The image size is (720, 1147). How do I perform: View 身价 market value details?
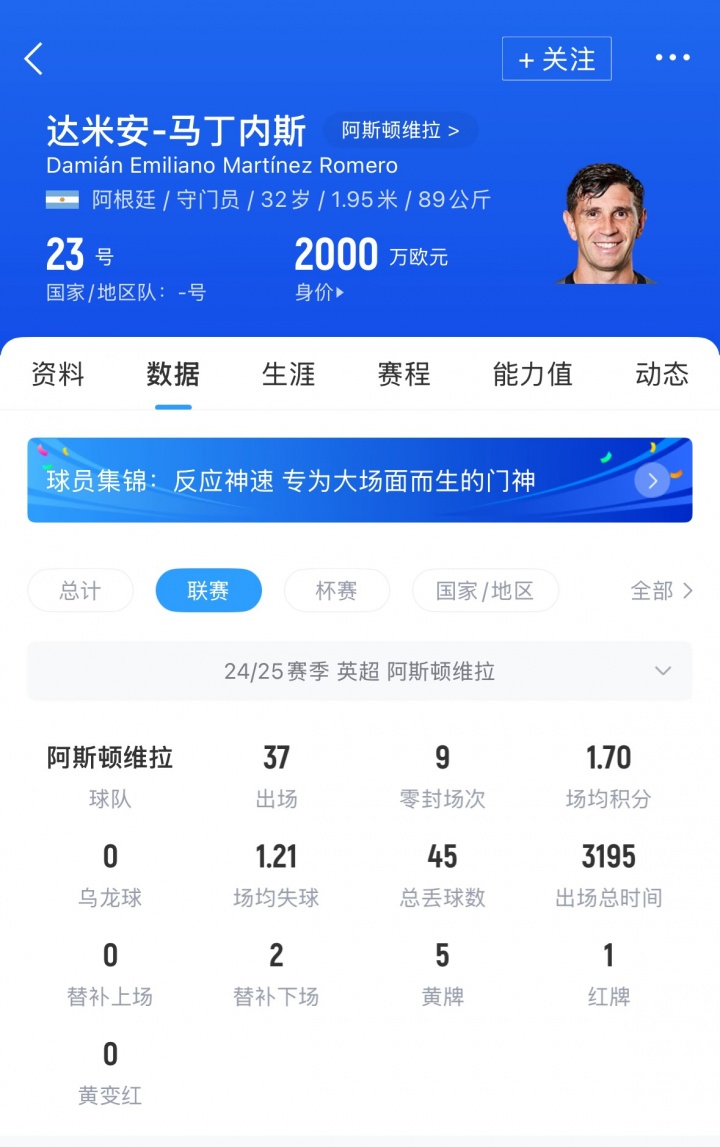320,293
